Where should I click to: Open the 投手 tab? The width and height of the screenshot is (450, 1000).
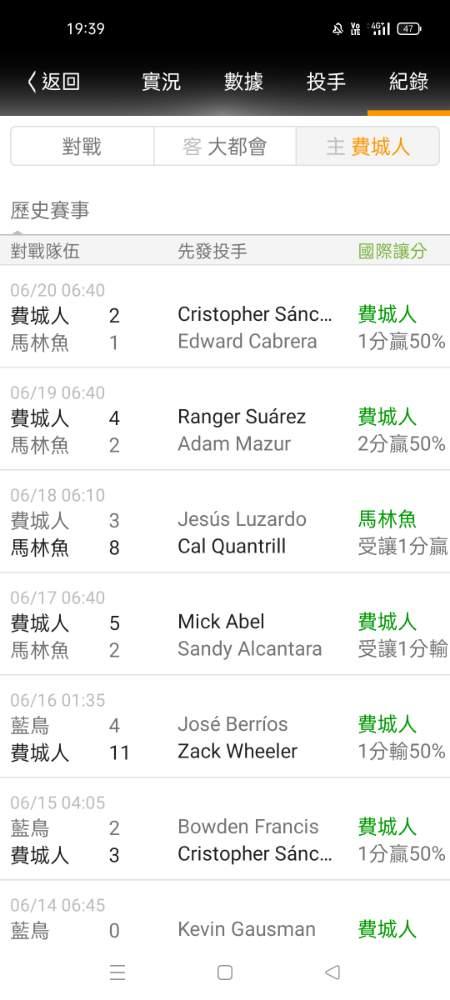coord(326,82)
